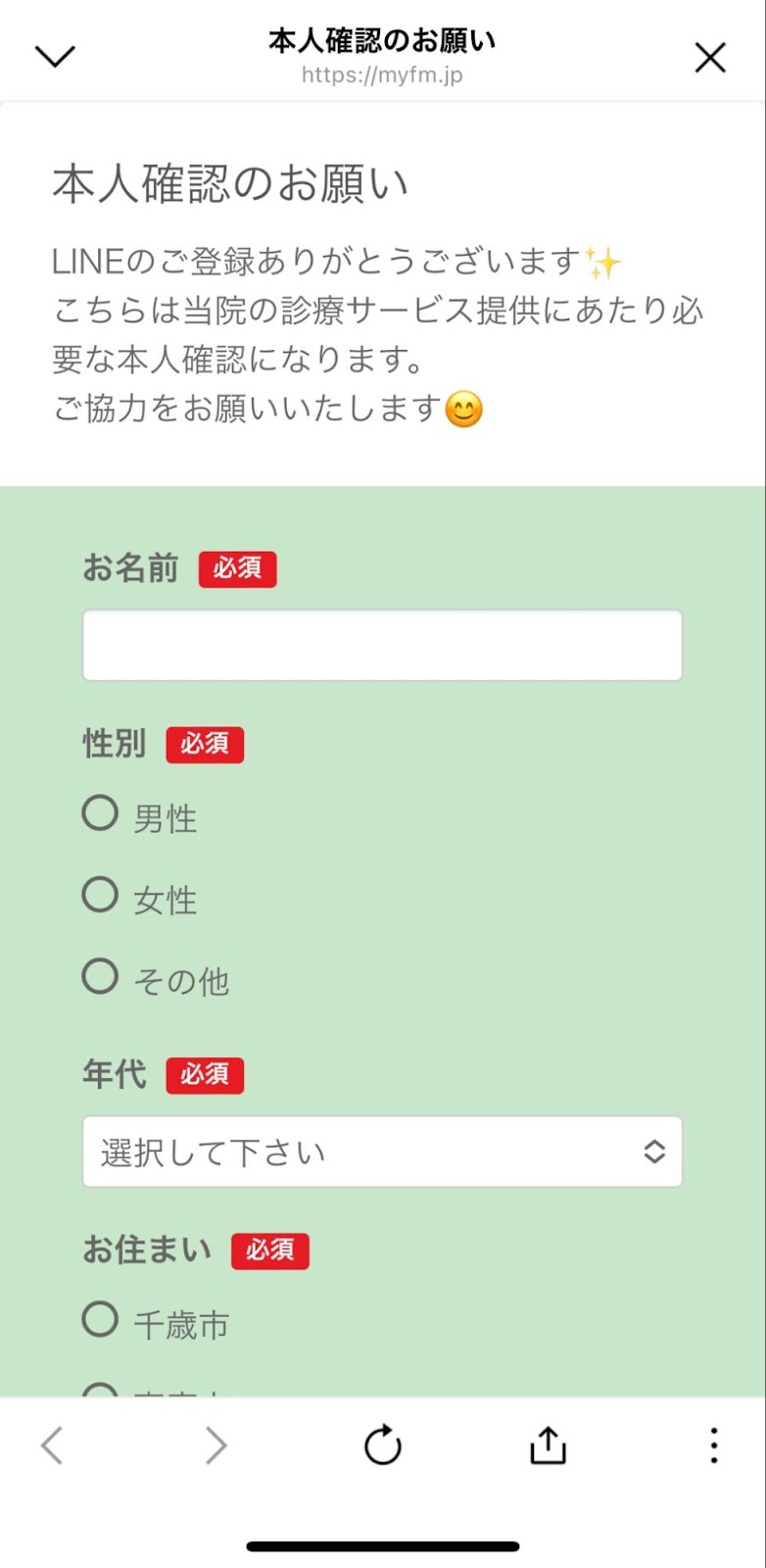This screenshot has height=1568, width=766.
Task: Choose その他 for gender
Action: coord(100,975)
